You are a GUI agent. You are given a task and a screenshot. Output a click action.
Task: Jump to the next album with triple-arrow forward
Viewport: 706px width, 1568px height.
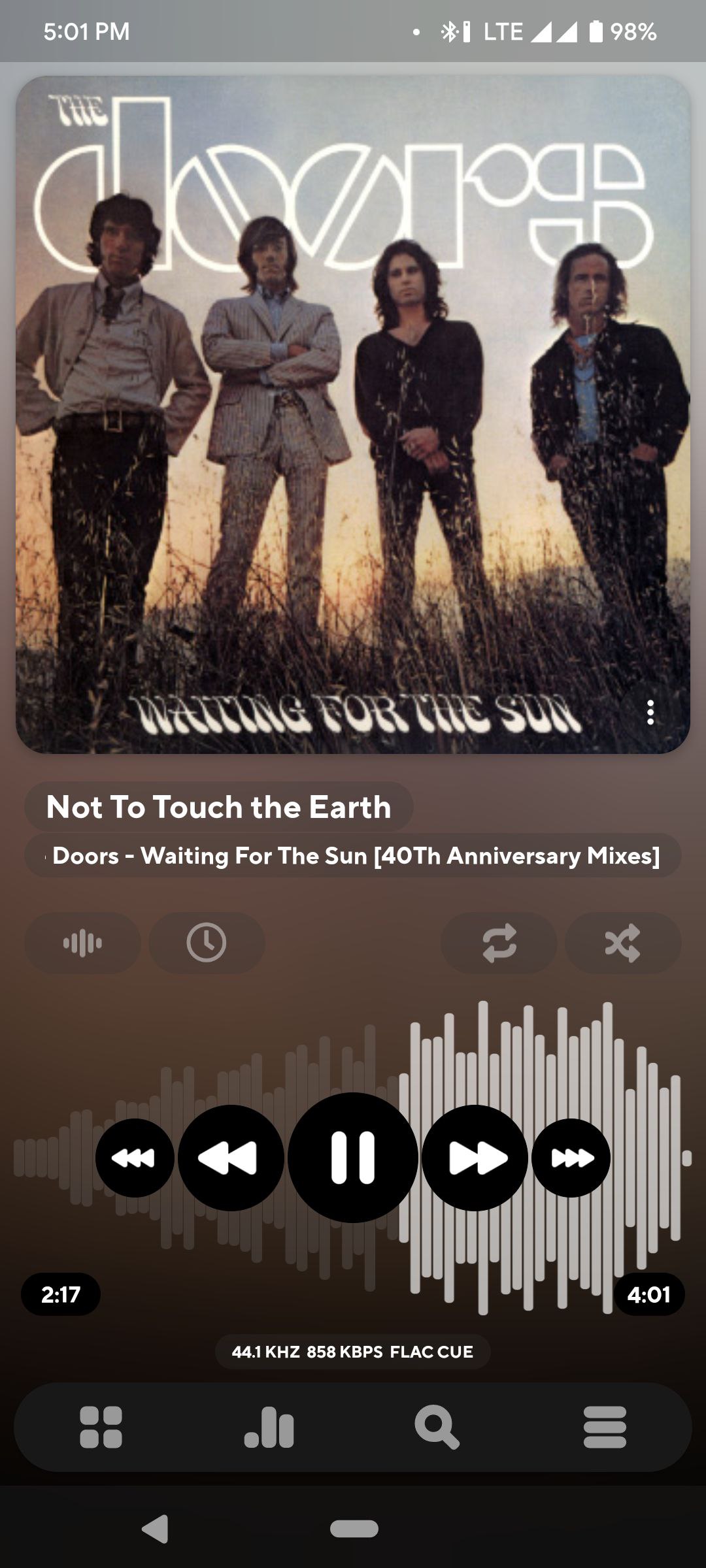[571, 1158]
